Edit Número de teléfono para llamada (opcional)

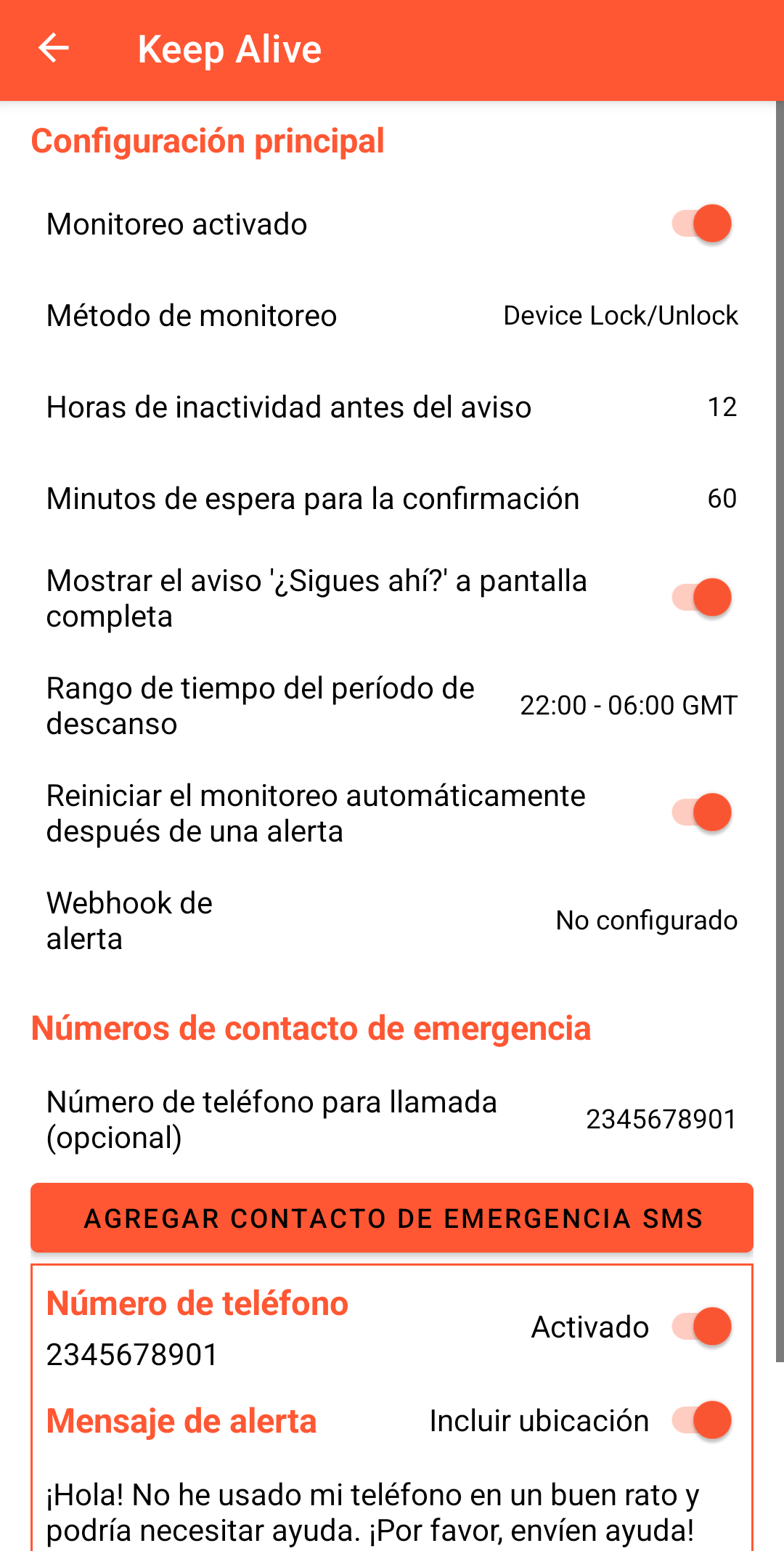tap(392, 1120)
